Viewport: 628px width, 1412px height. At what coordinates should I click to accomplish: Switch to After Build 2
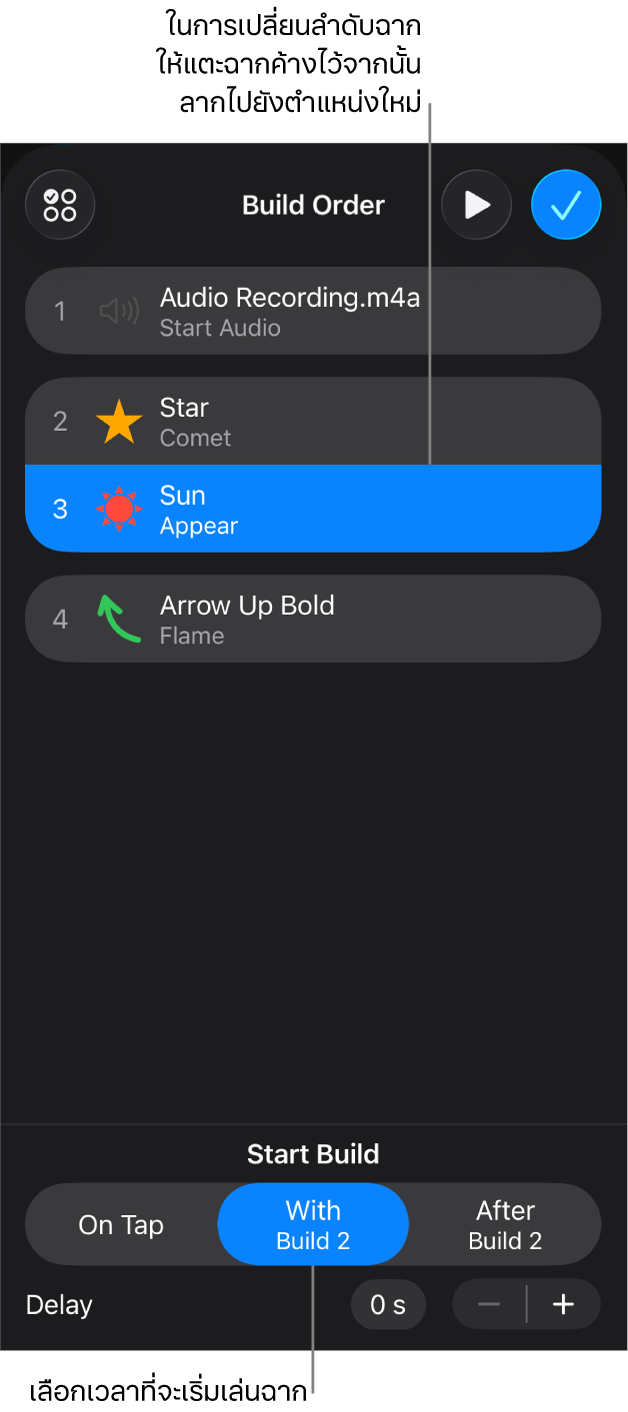tap(505, 1225)
